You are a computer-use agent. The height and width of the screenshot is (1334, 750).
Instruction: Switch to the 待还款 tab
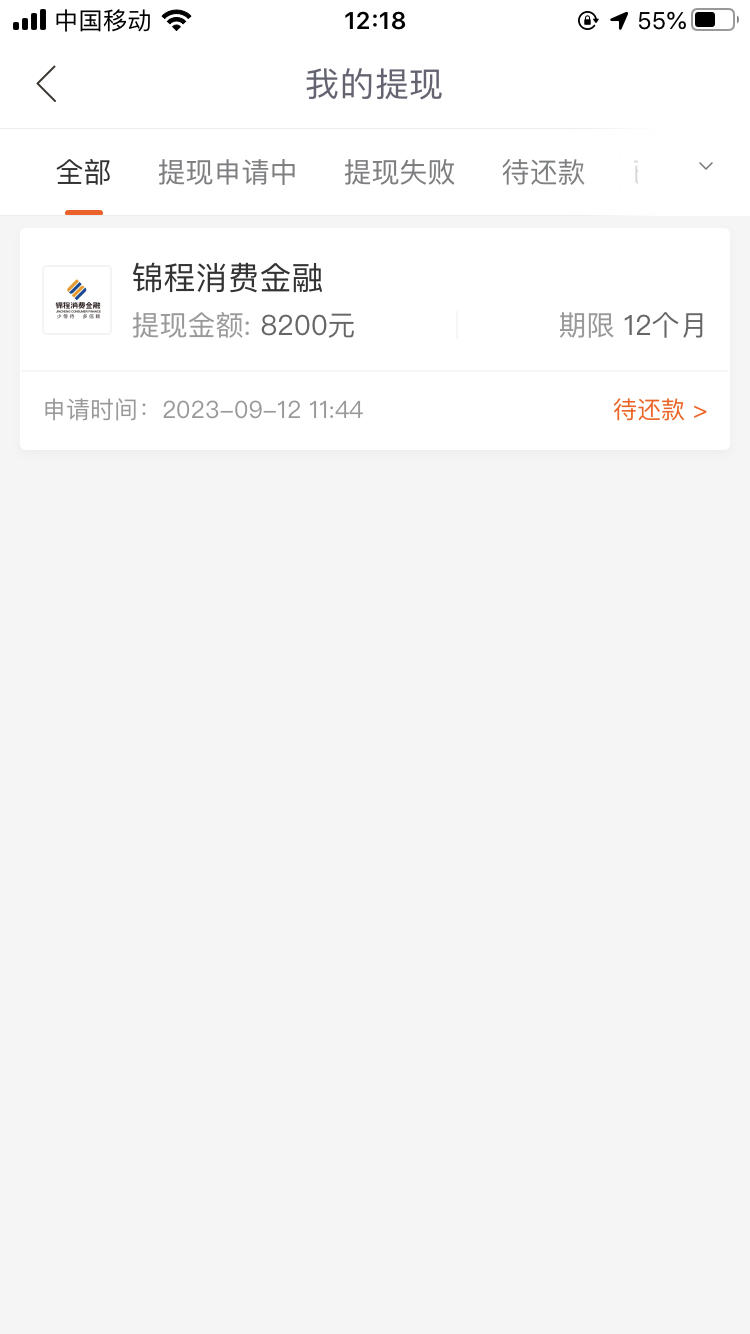point(543,172)
